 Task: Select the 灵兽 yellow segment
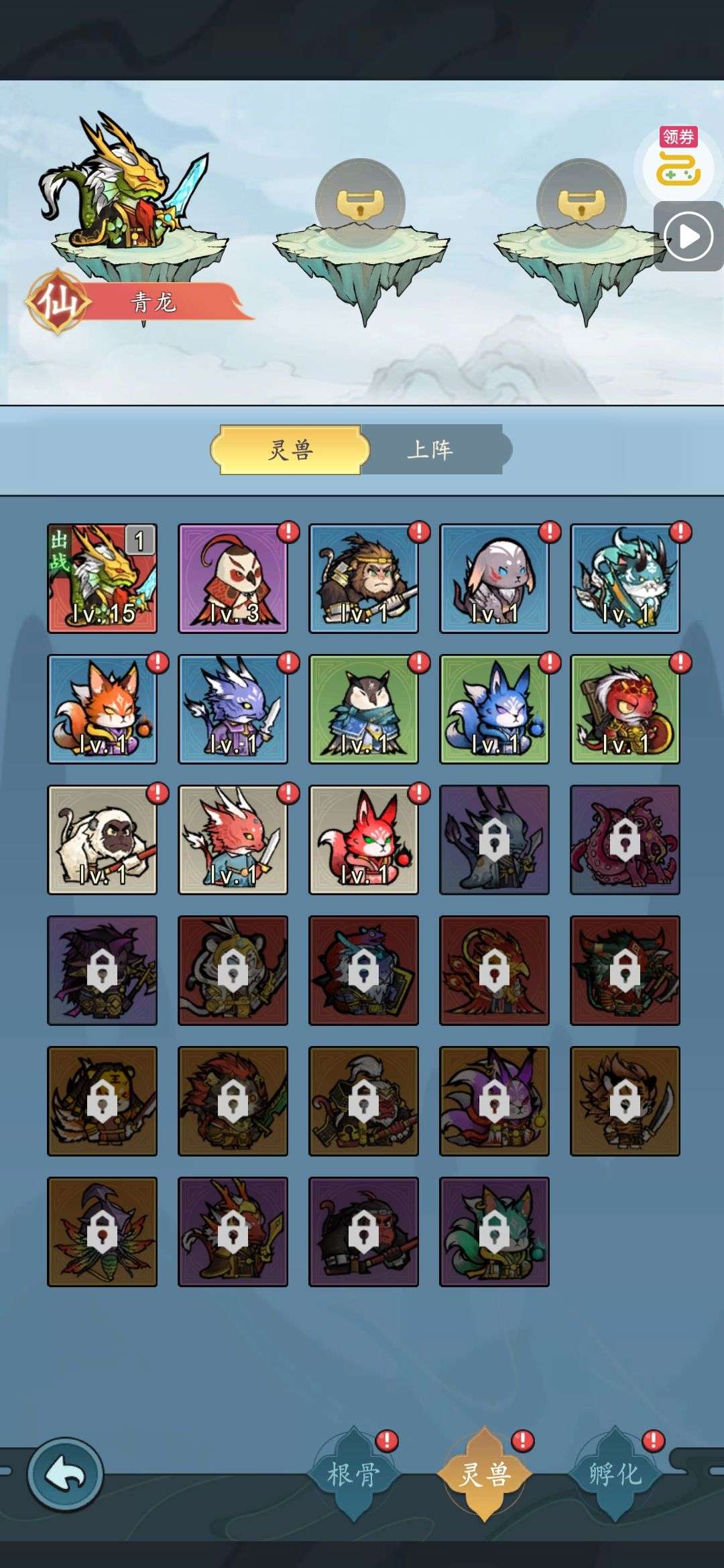coord(290,450)
